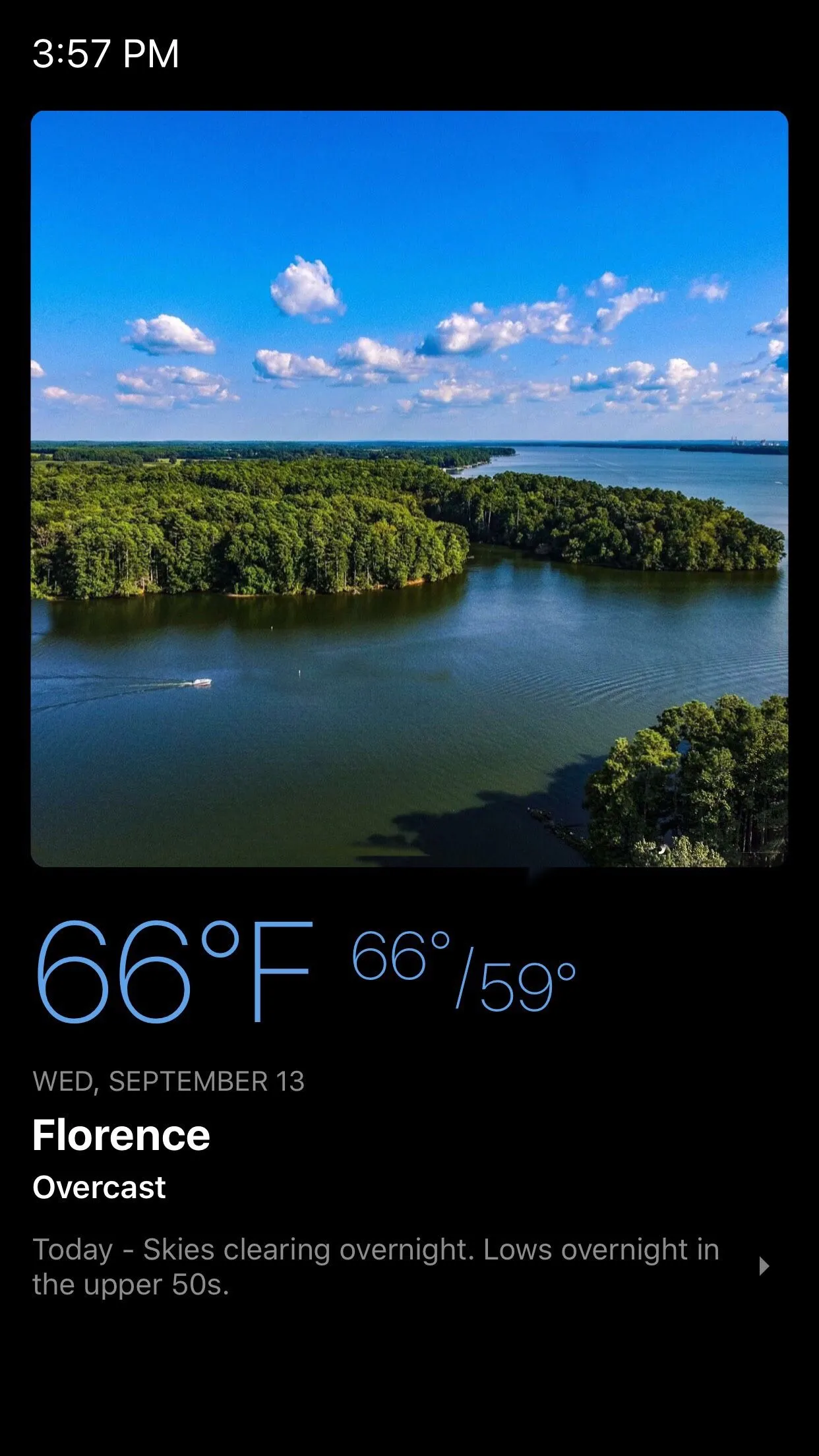Expand today's forecast details arrow
Image resolution: width=819 pixels, height=1456 pixels.
(x=764, y=1266)
